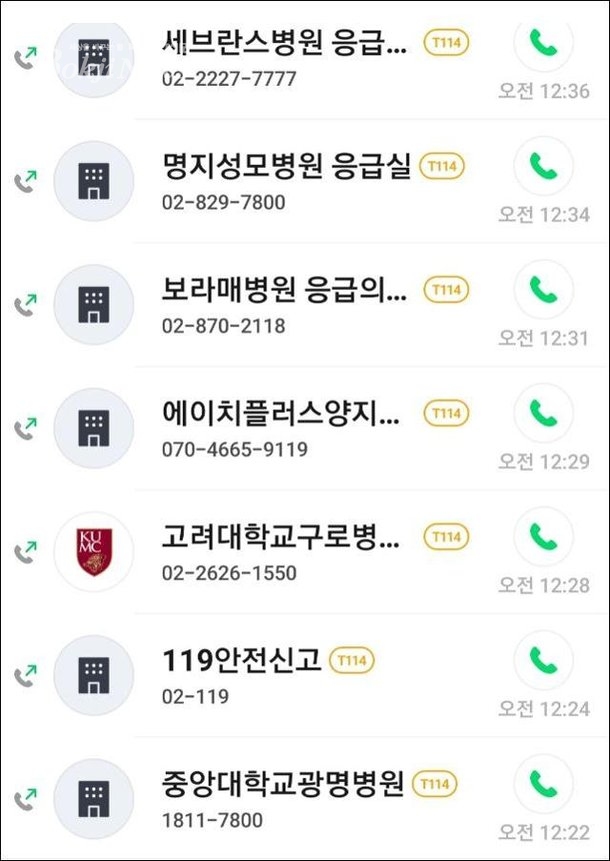Call 에이치플러스양지 at 070-4665-9119

pyautogui.click(x=543, y=413)
